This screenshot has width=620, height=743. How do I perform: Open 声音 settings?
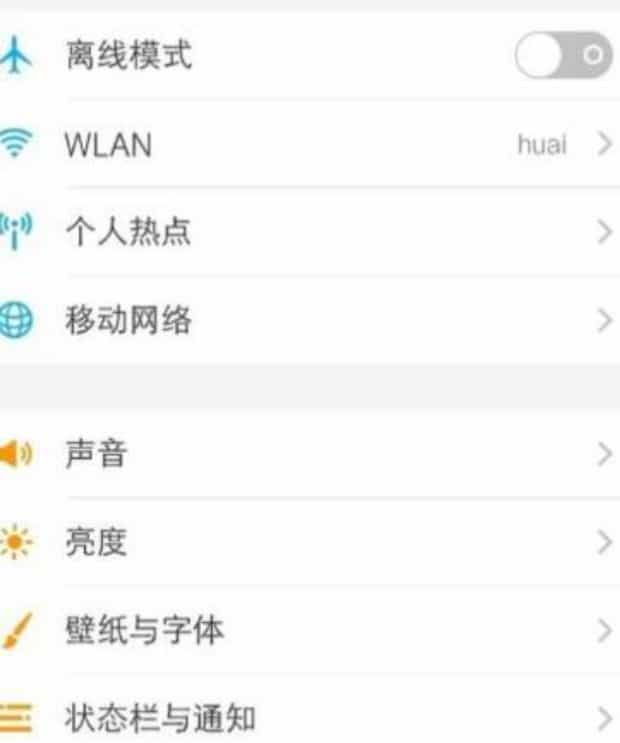click(x=310, y=455)
